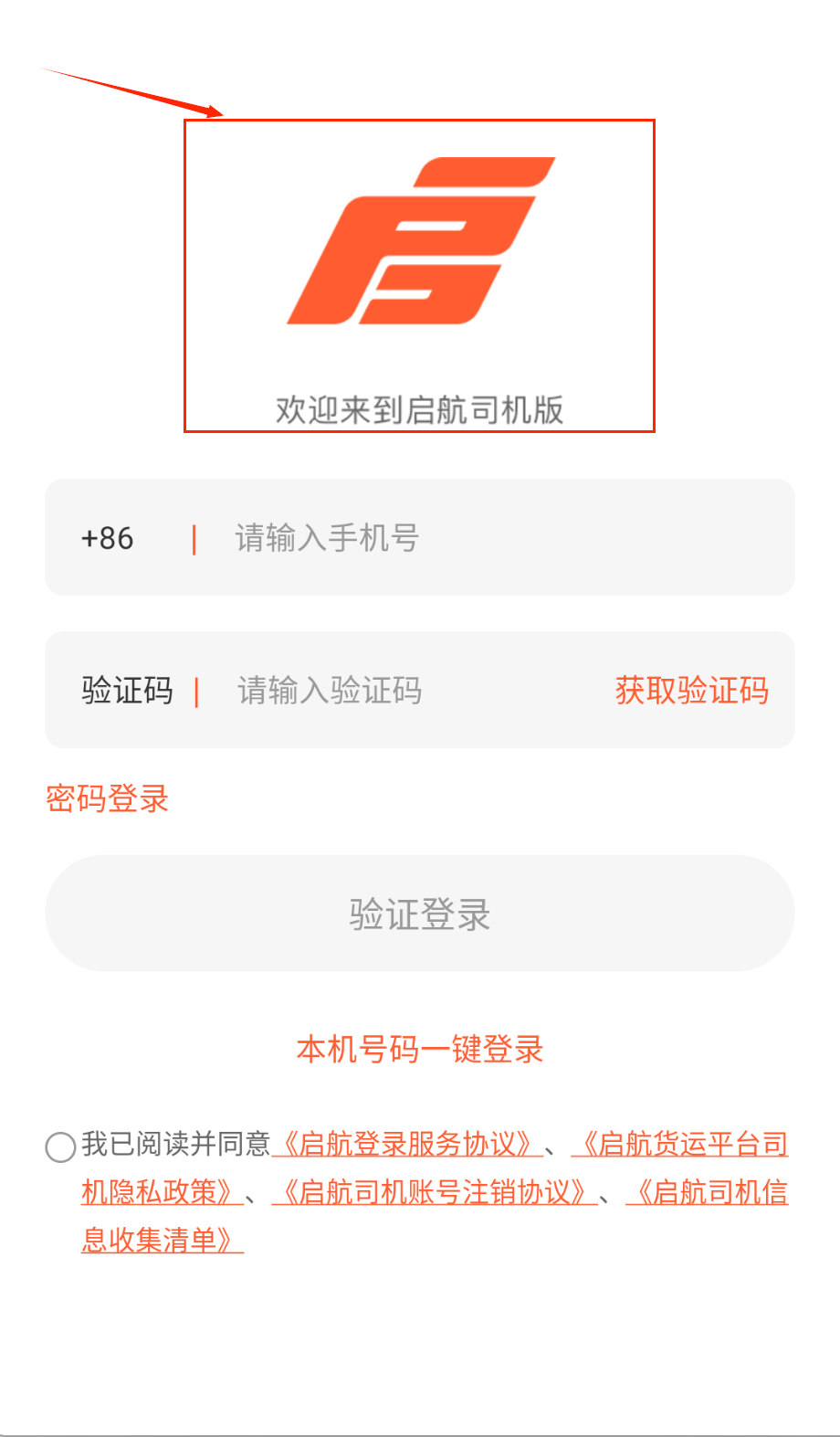Switch to 密码登录

tap(108, 798)
